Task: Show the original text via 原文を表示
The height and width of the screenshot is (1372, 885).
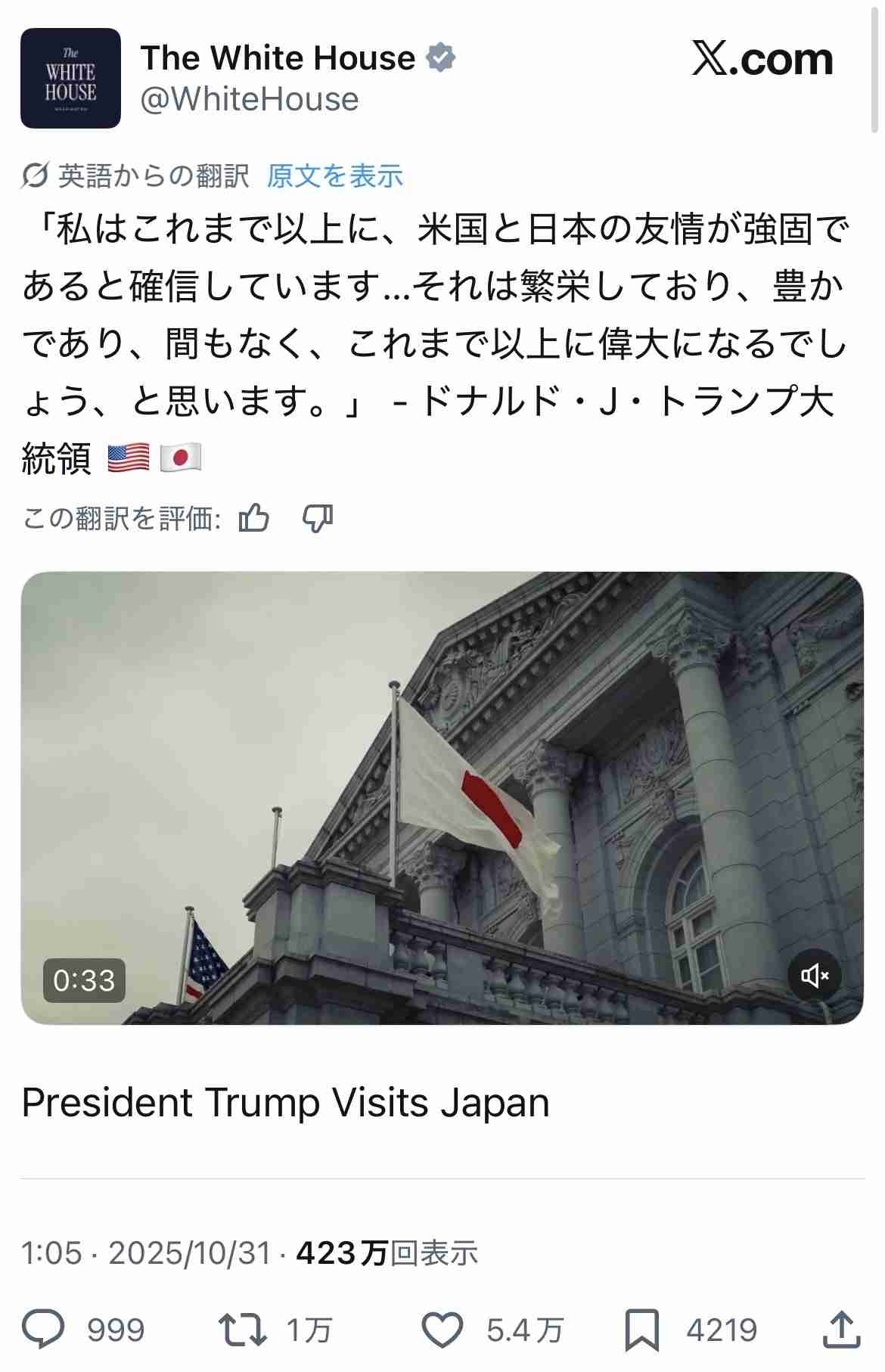Action: [334, 176]
